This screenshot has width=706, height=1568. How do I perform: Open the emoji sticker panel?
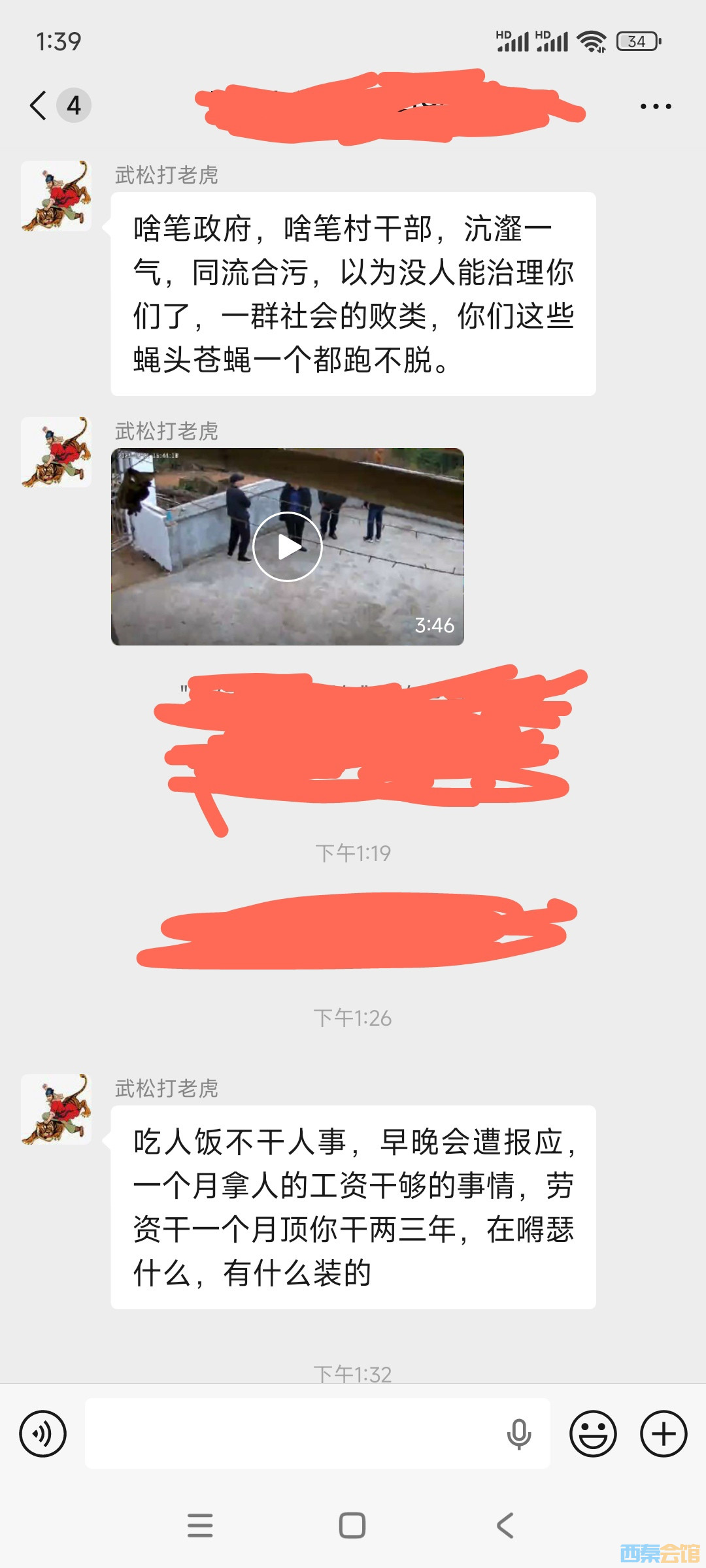pos(593,1434)
